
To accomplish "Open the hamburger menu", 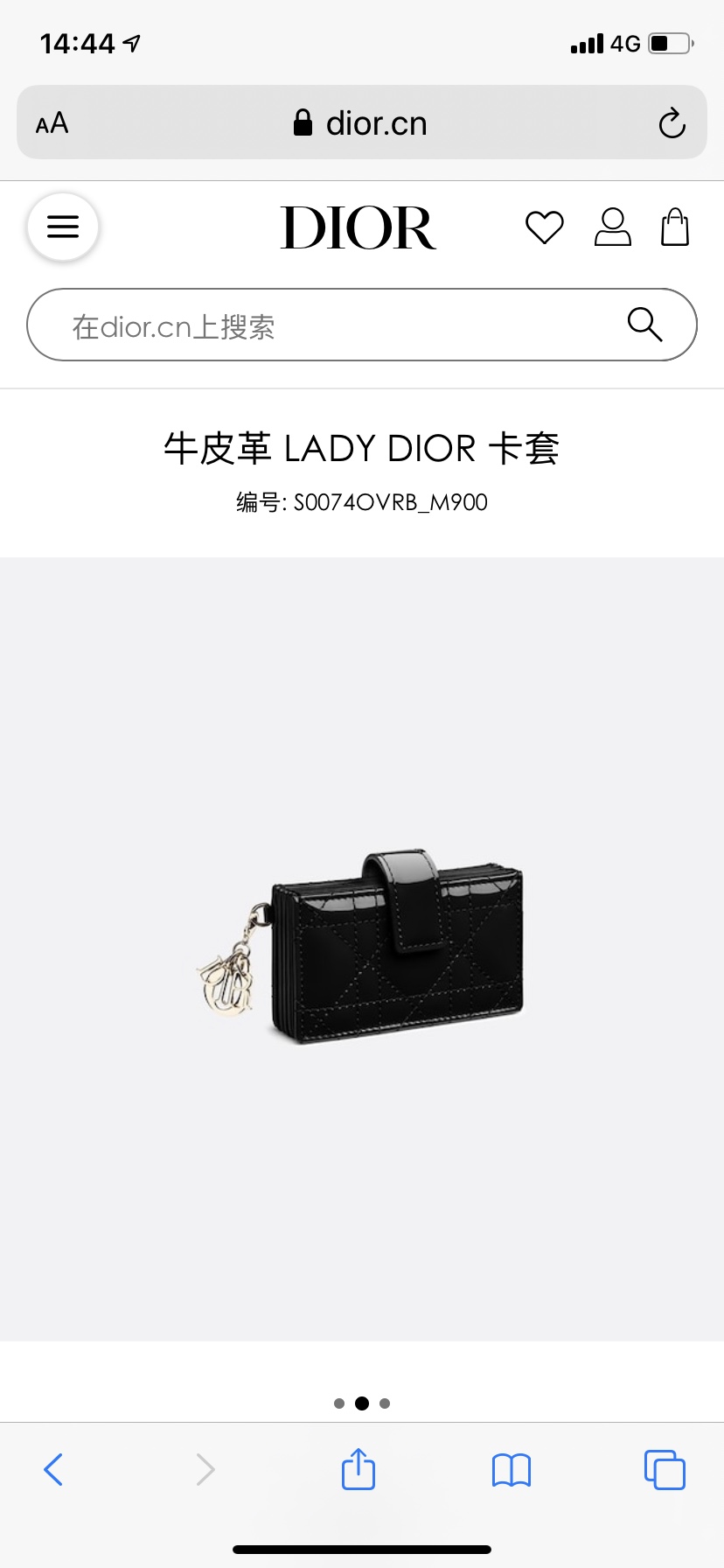I will pyautogui.click(x=63, y=227).
